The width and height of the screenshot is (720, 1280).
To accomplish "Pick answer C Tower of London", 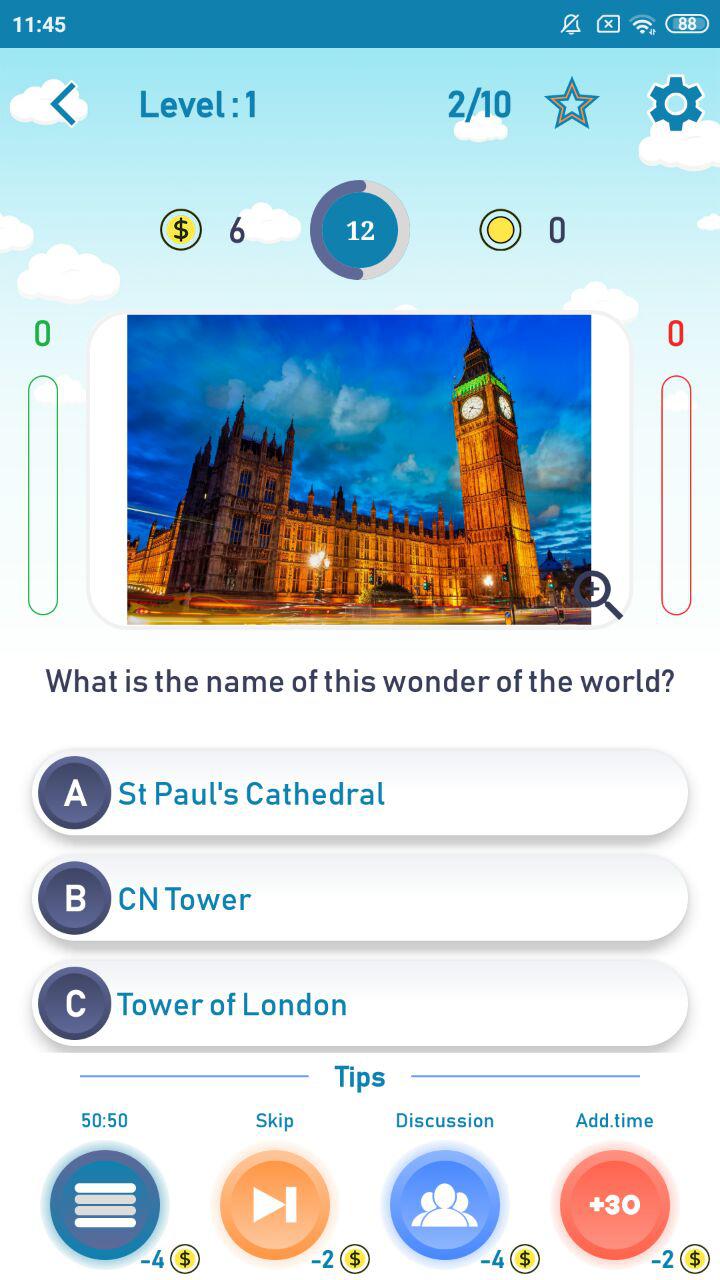I will click(360, 1004).
